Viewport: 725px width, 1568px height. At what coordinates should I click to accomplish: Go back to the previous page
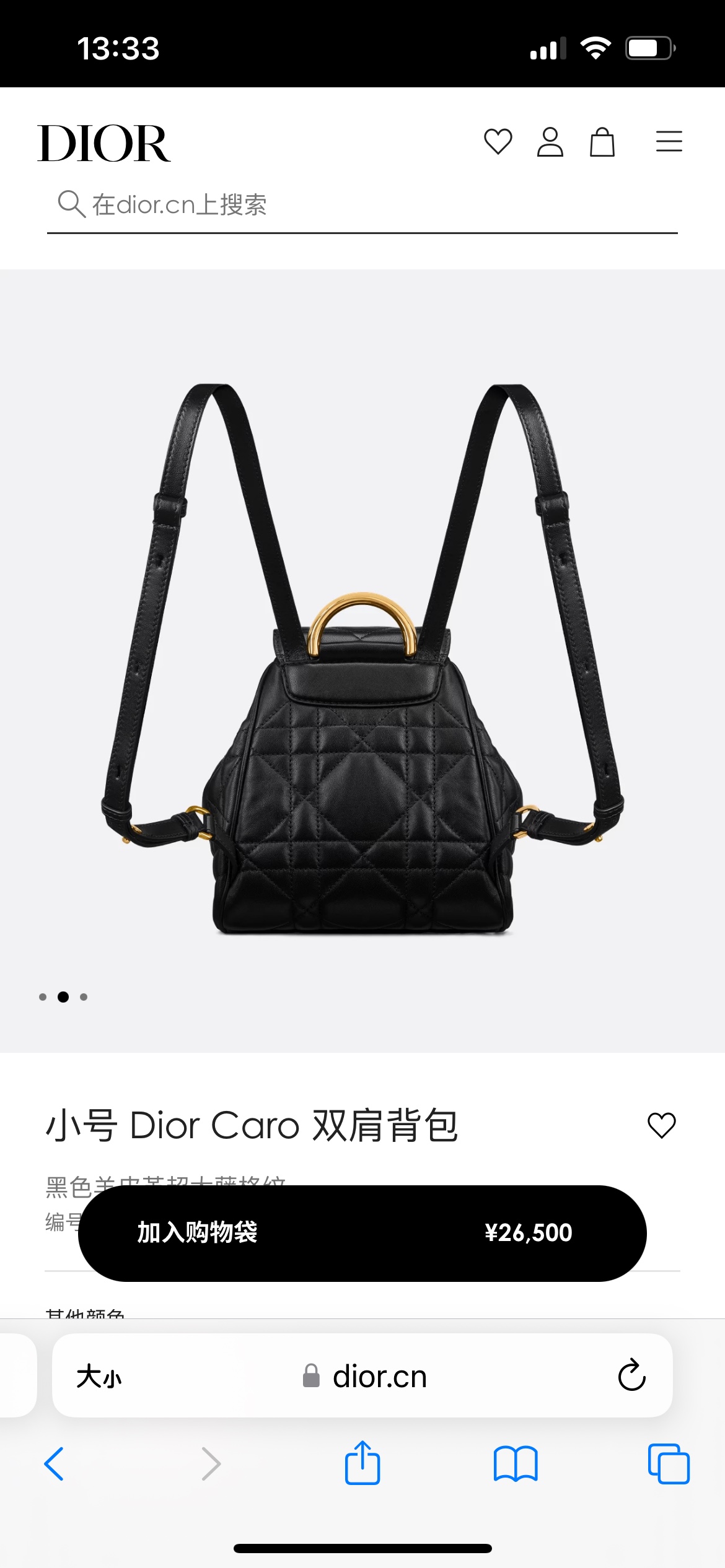pos(55,1464)
